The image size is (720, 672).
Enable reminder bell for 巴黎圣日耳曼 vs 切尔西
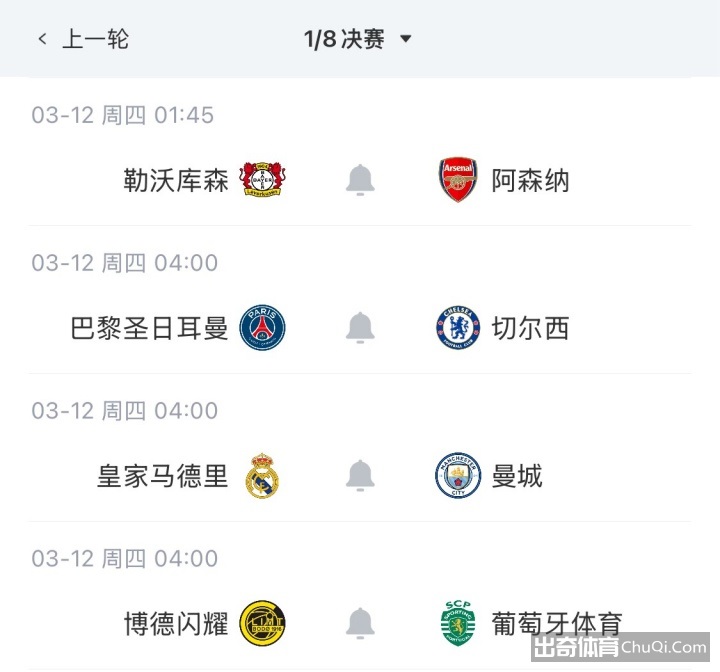coord(360,328)
